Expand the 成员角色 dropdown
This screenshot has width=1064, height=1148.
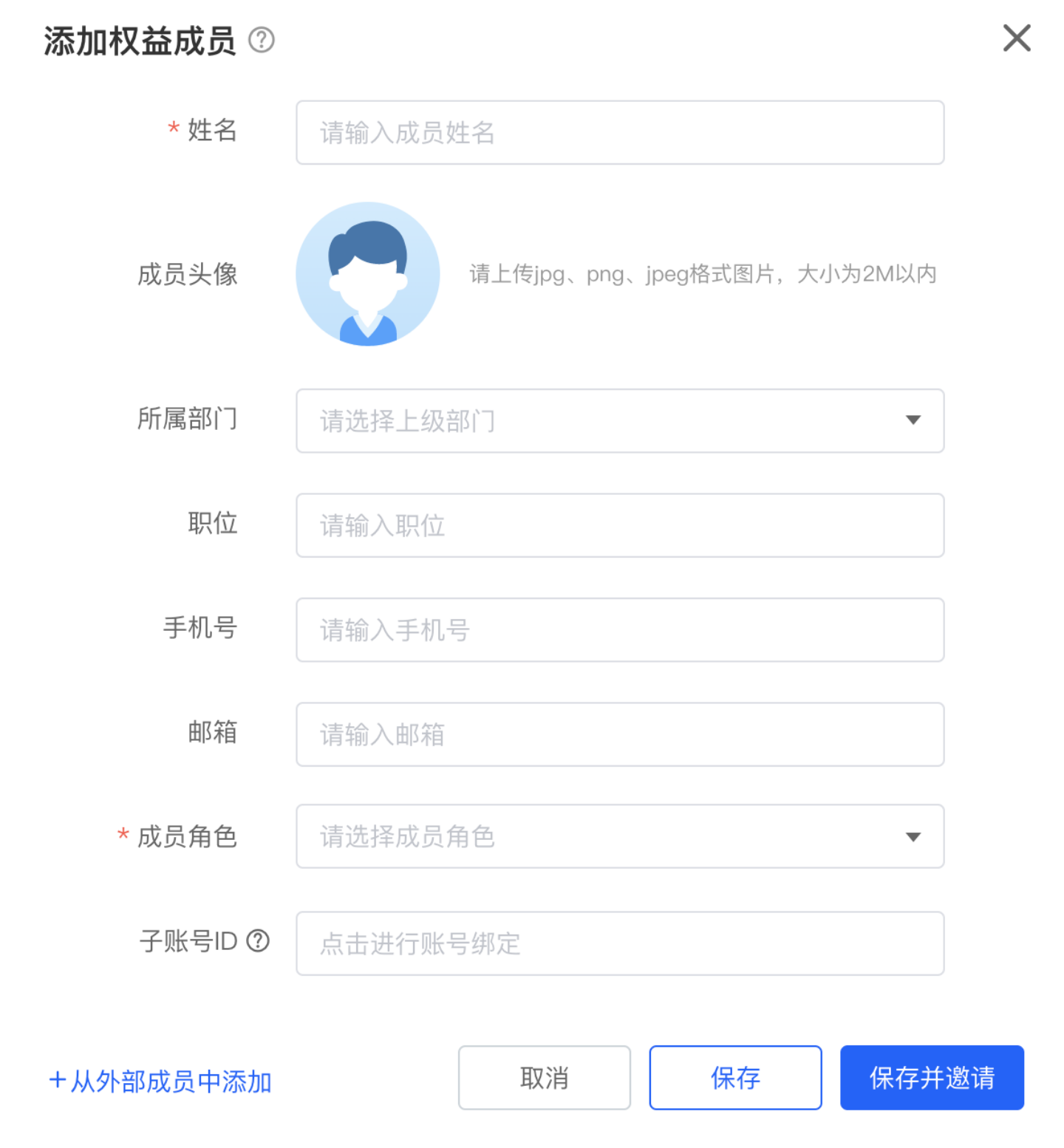click(619, 836)
